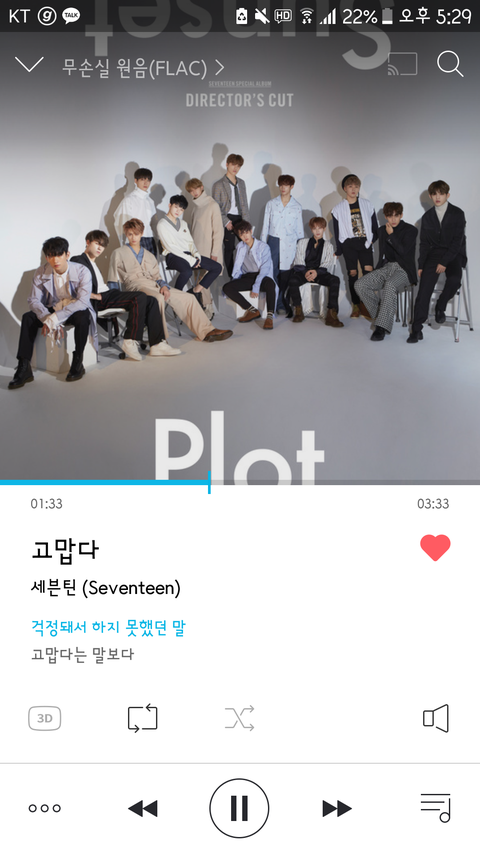Viewport: 480px width, 853px height.
Task: Open the current playlist queue
Action: [x=435, y=808]
